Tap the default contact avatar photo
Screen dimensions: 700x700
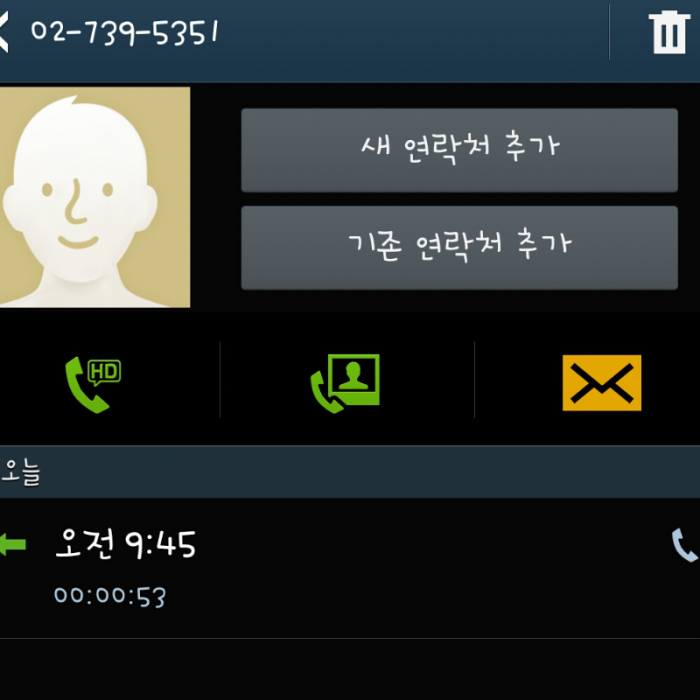[94, 197]
